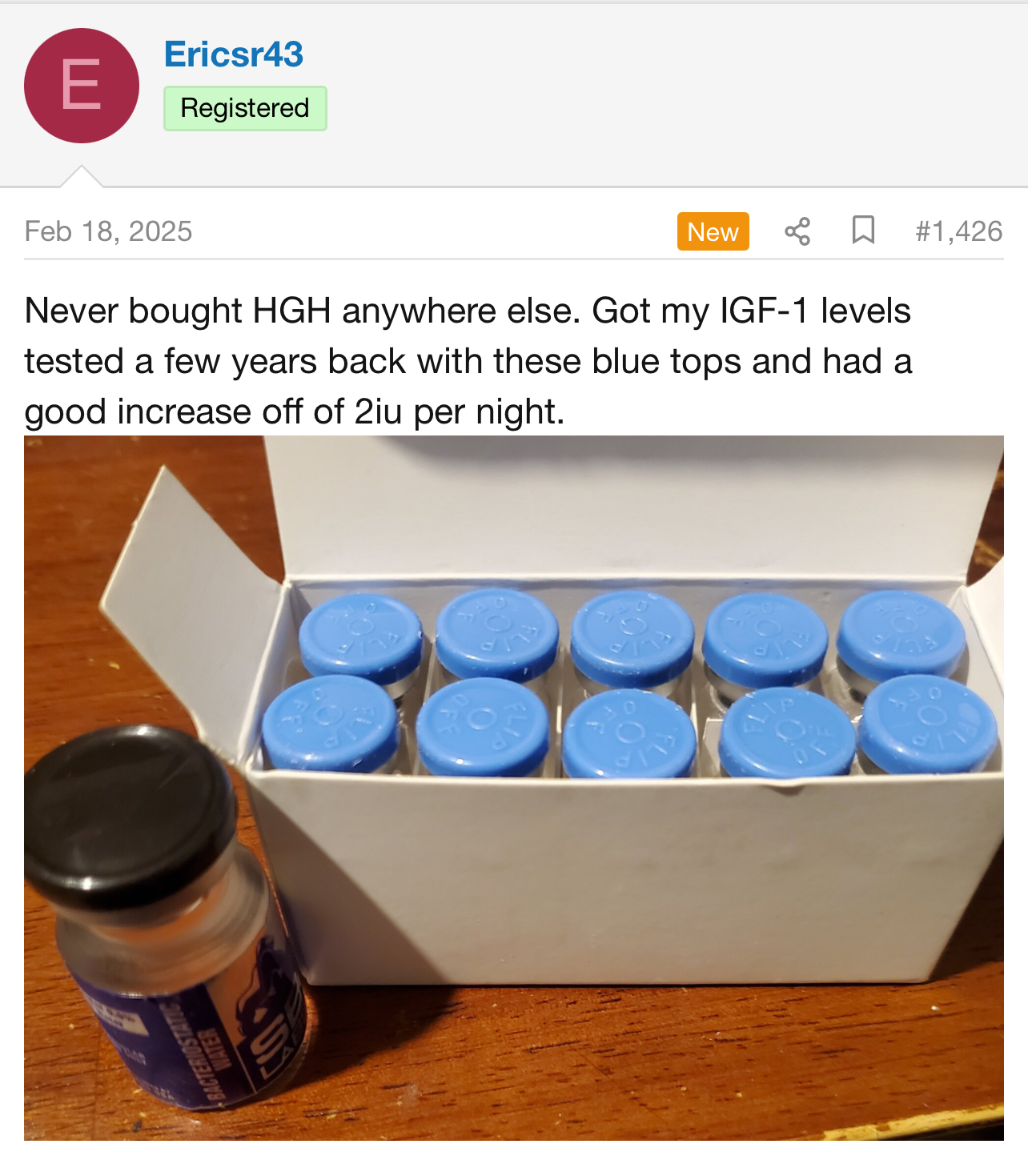The image size is (1028, 1176).
Task: Open the permalink for post #1,426
Action: [958, 231]
